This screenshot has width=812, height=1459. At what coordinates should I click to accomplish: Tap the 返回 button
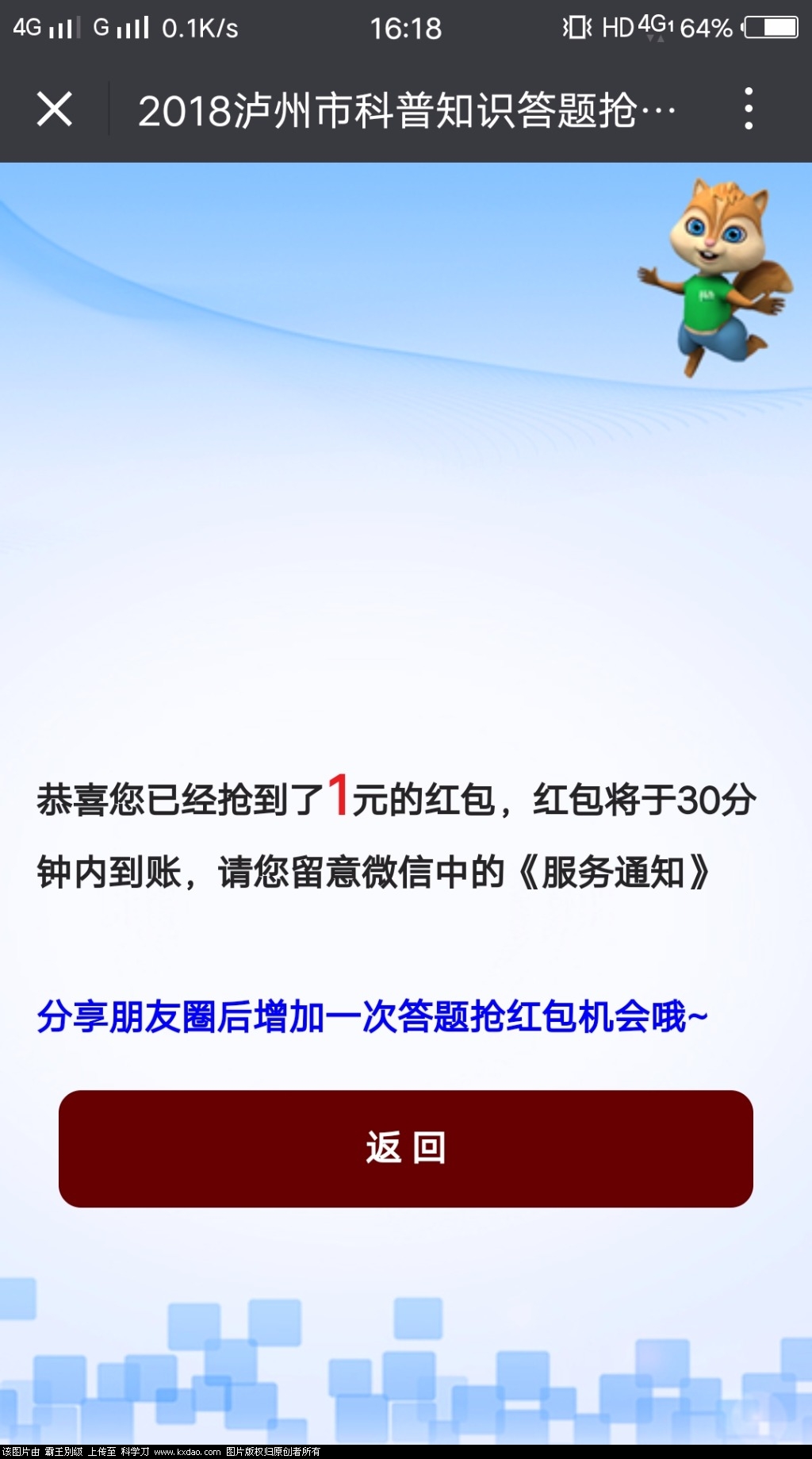tap(405, 1148)
